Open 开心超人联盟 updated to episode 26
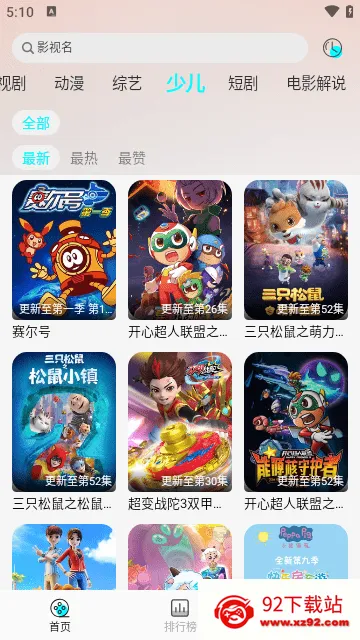Screen dimensions: 360x640 (180, 260)
